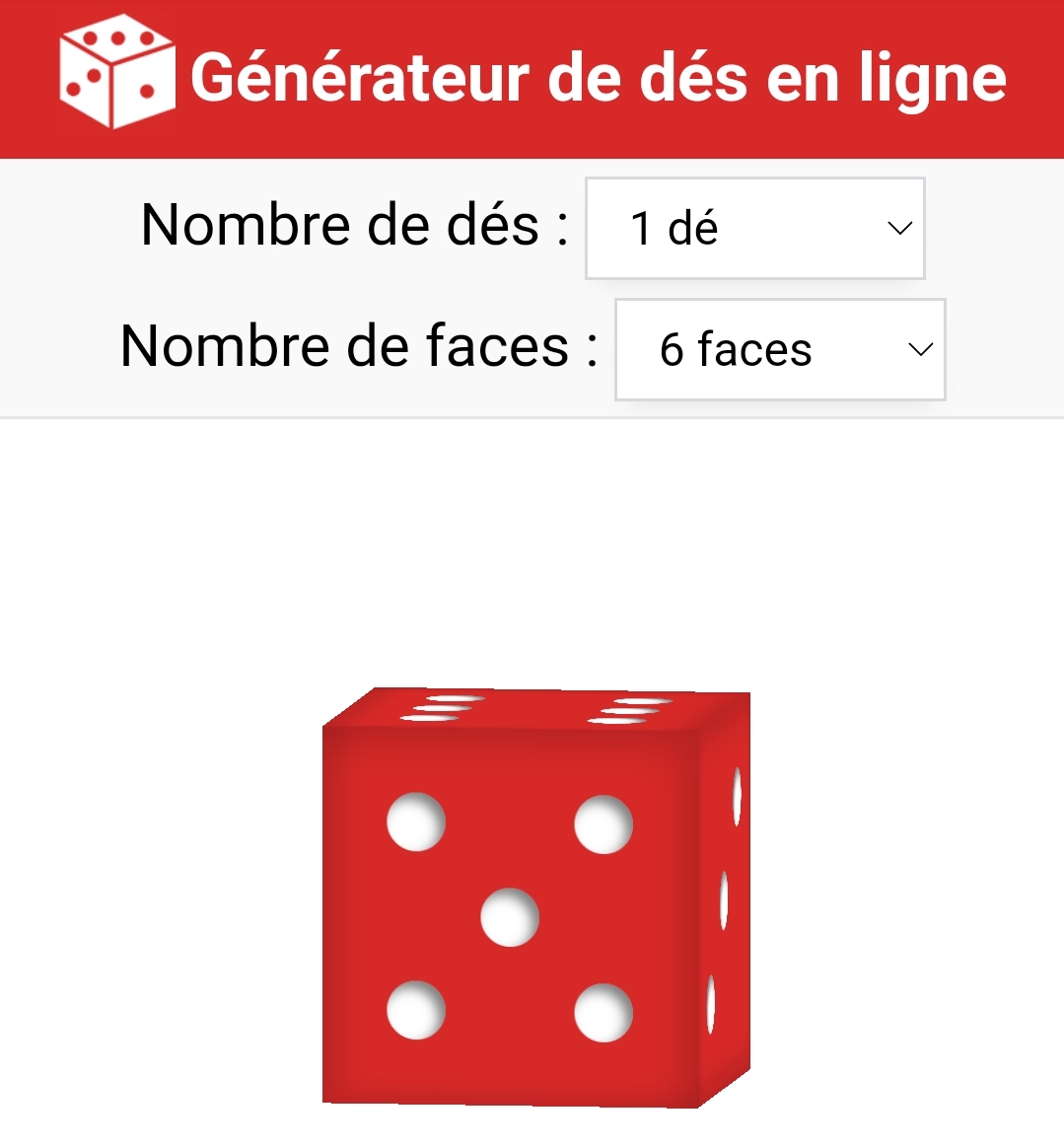Open the 'Nombre de dés' dropdown

[754, 228]
